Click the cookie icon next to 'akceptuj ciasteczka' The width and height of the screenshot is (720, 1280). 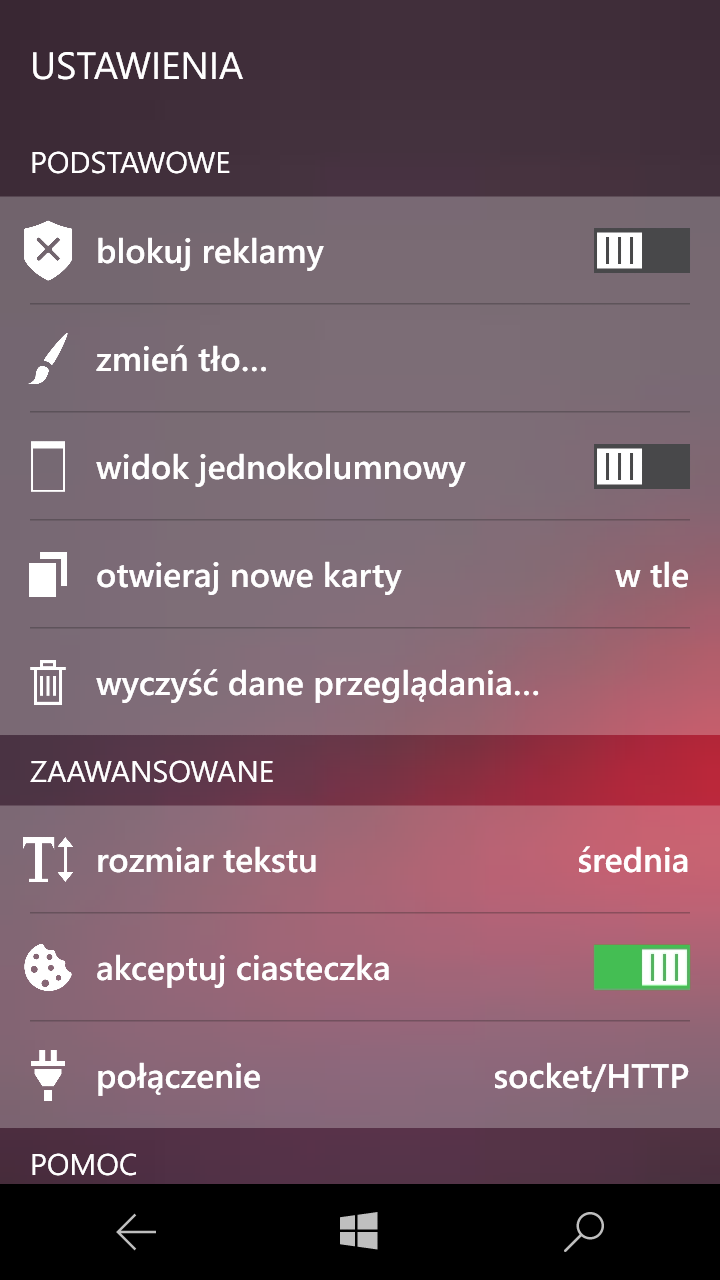(48, 967)
